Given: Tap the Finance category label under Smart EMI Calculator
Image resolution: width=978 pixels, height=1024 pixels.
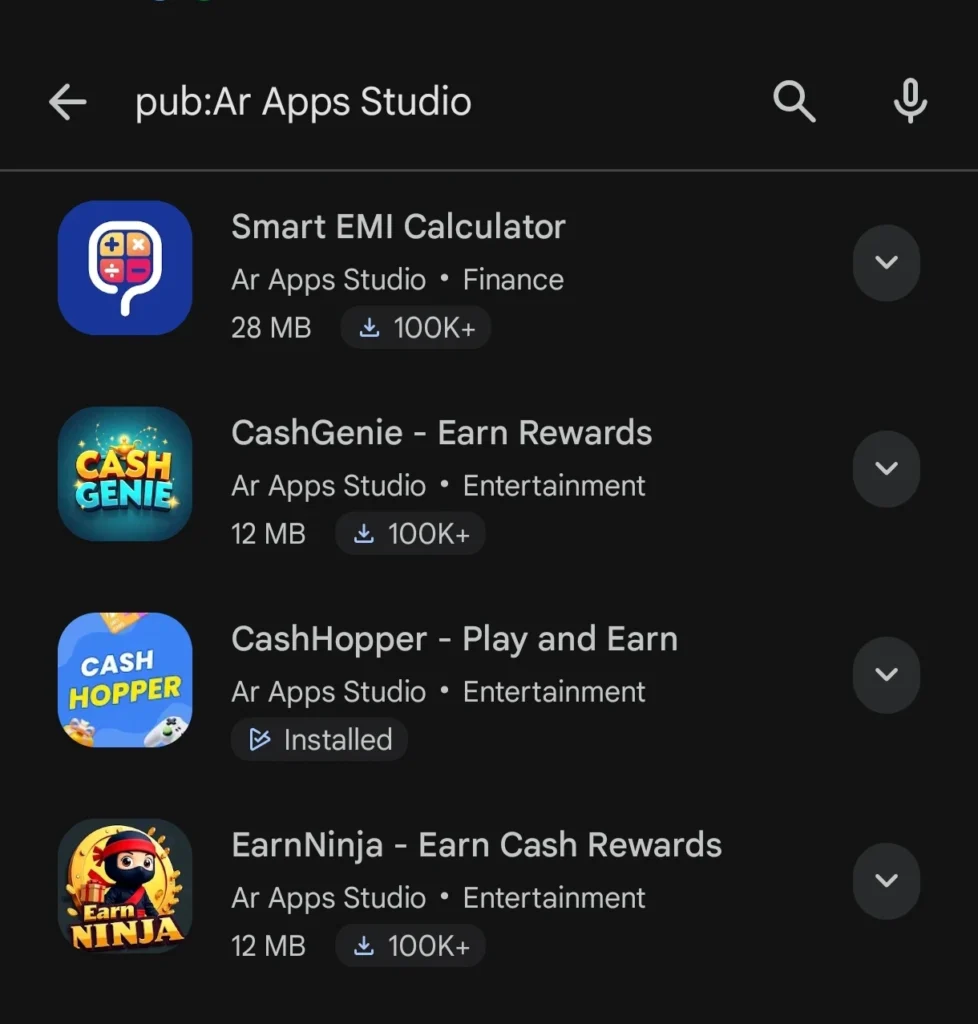Looking at the screenshot, I should point(513,280).
